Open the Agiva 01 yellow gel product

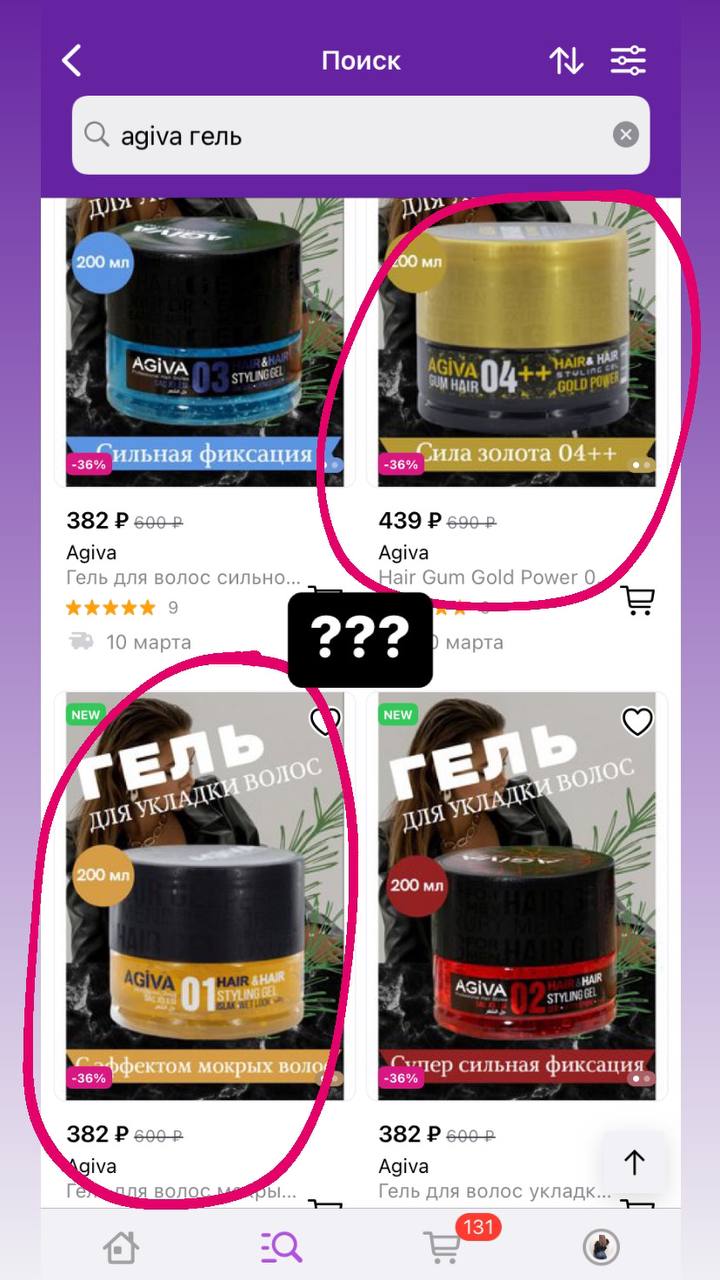pyautogui.click(x=205, y=896)
